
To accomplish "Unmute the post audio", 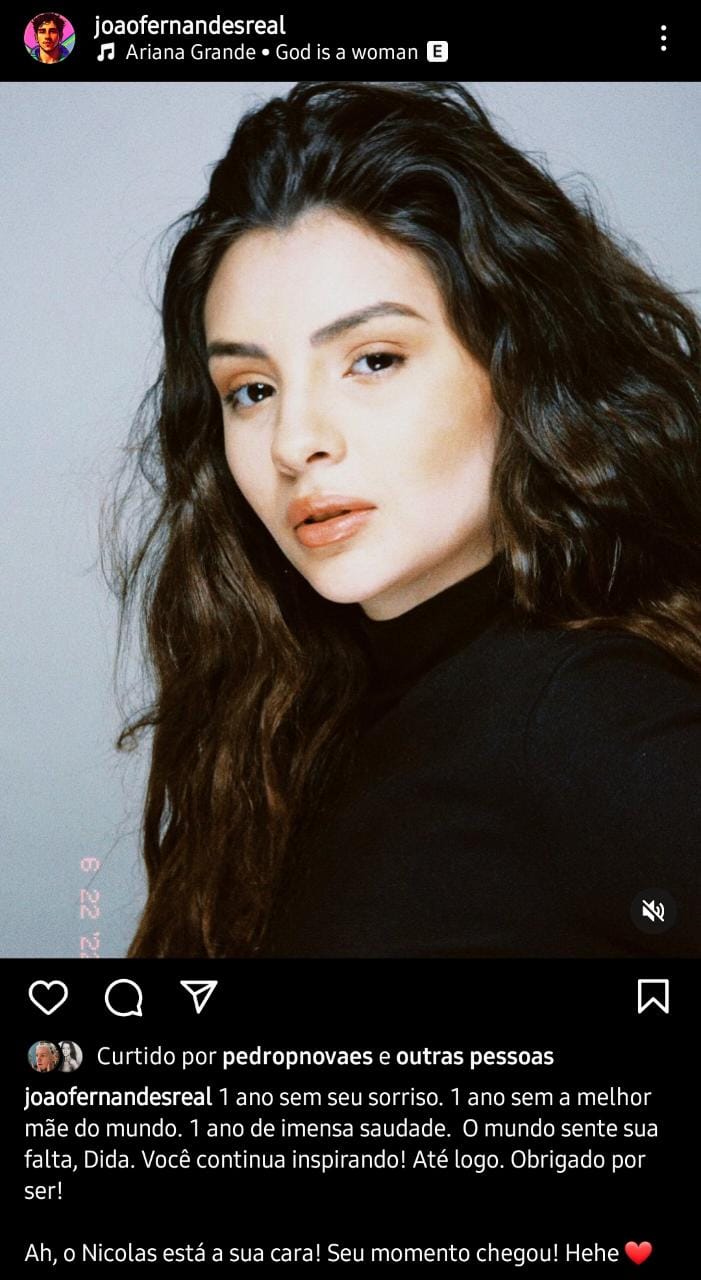I will coord(653,911).
